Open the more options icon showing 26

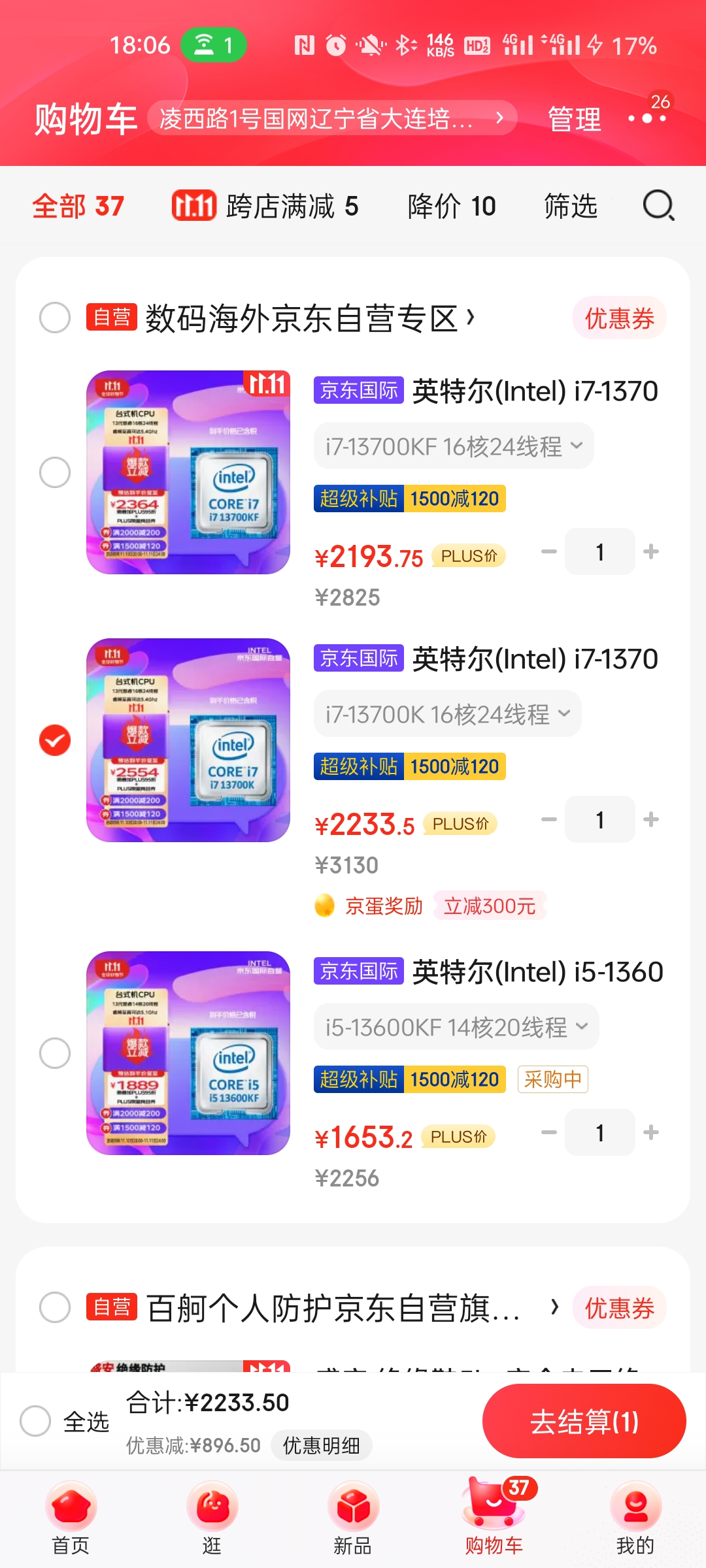coord(646,119)
